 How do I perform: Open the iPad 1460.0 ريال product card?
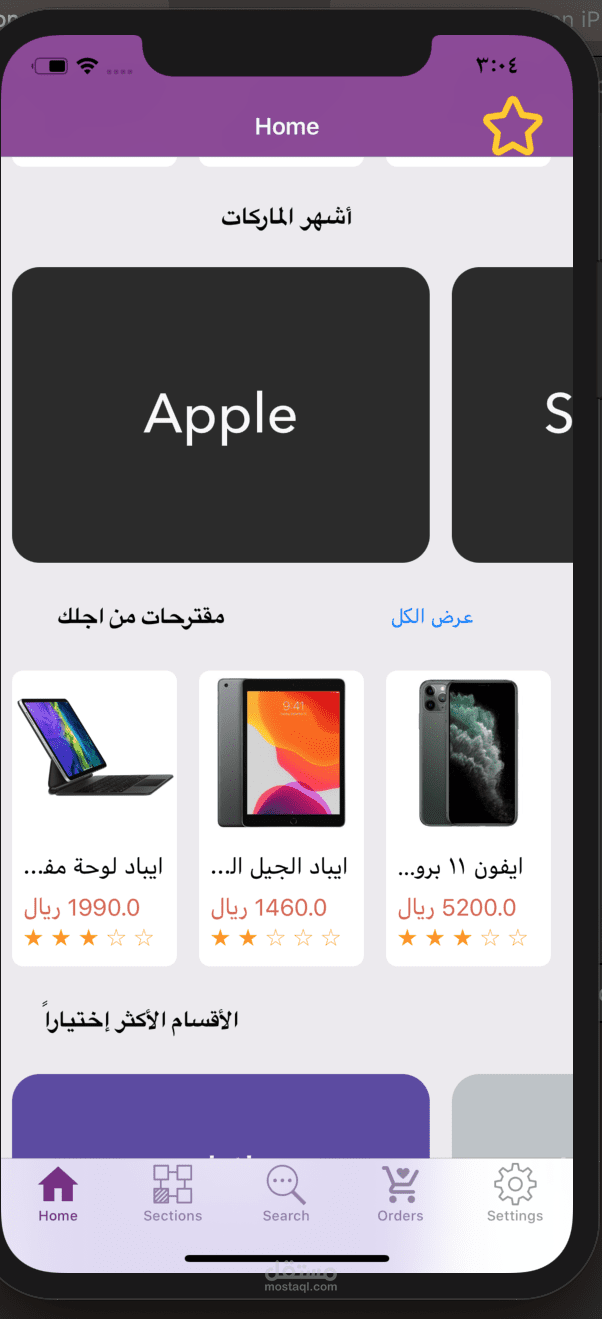tap(281, 818)
